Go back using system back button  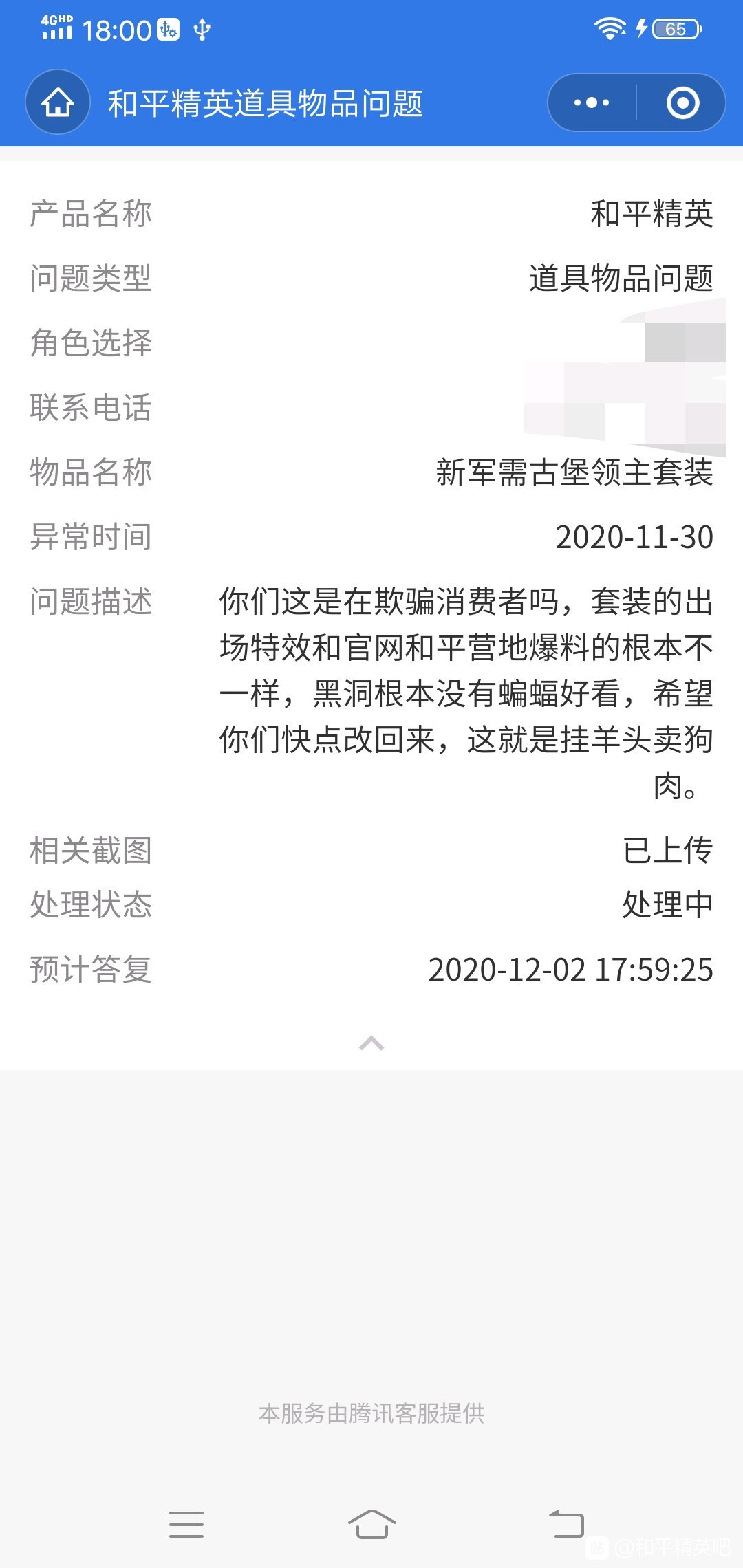pyautogui.click(x=566, y=1524)
